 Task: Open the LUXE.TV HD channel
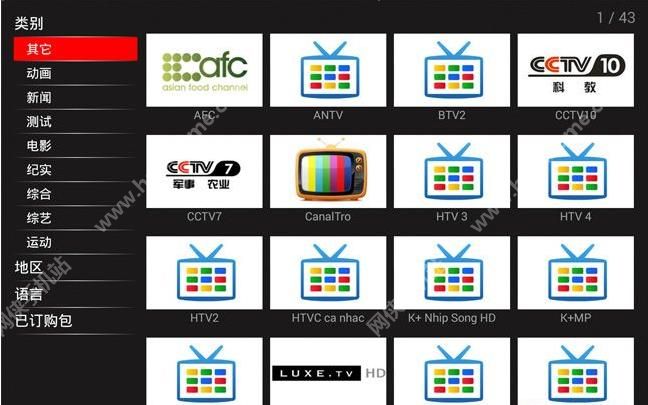point(328,371)
